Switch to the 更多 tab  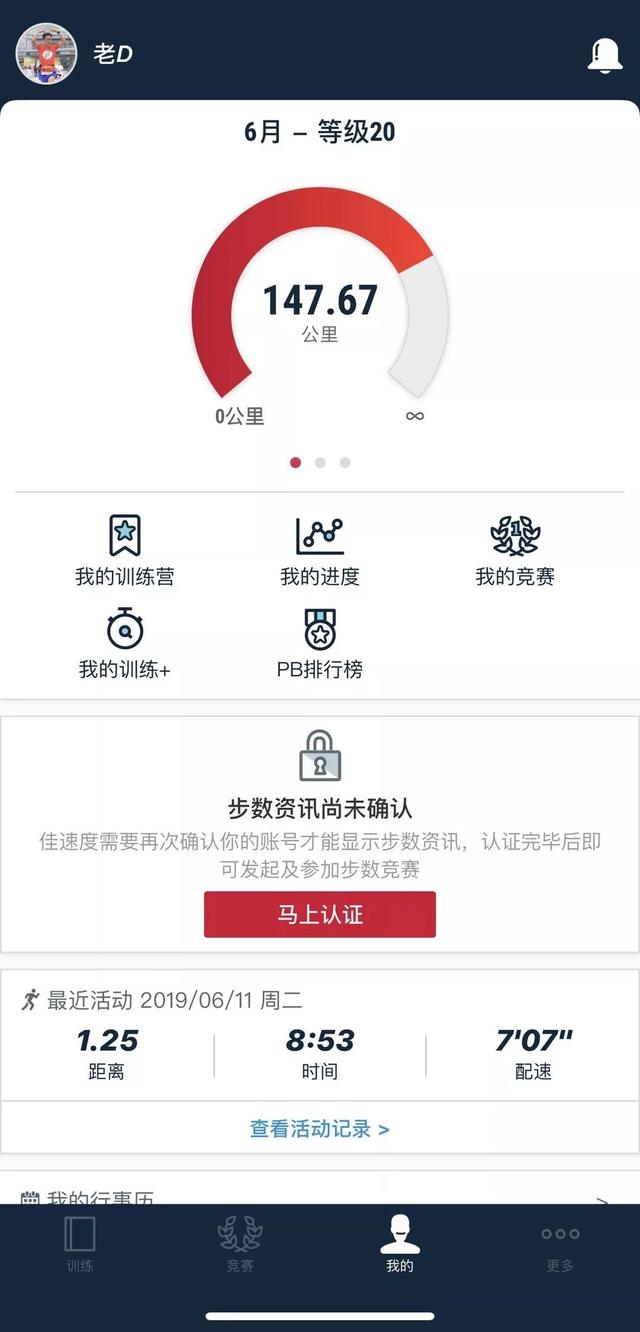pos(560,1245)
